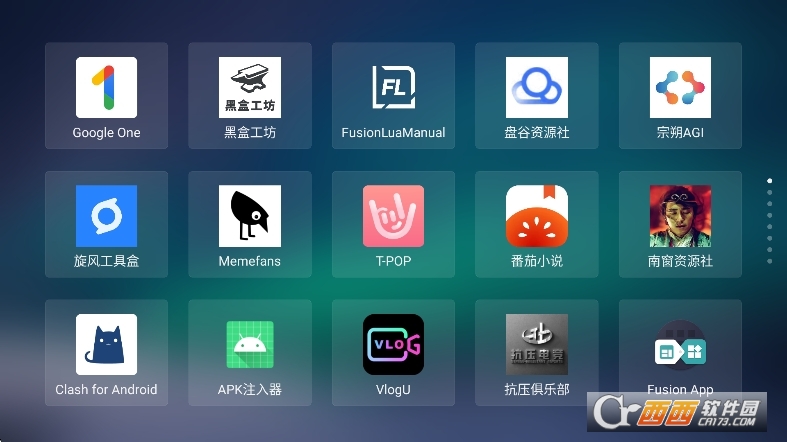Launch 南窗资源社 app
This screenshot has height=442, width=787.
tap(680, 216)
